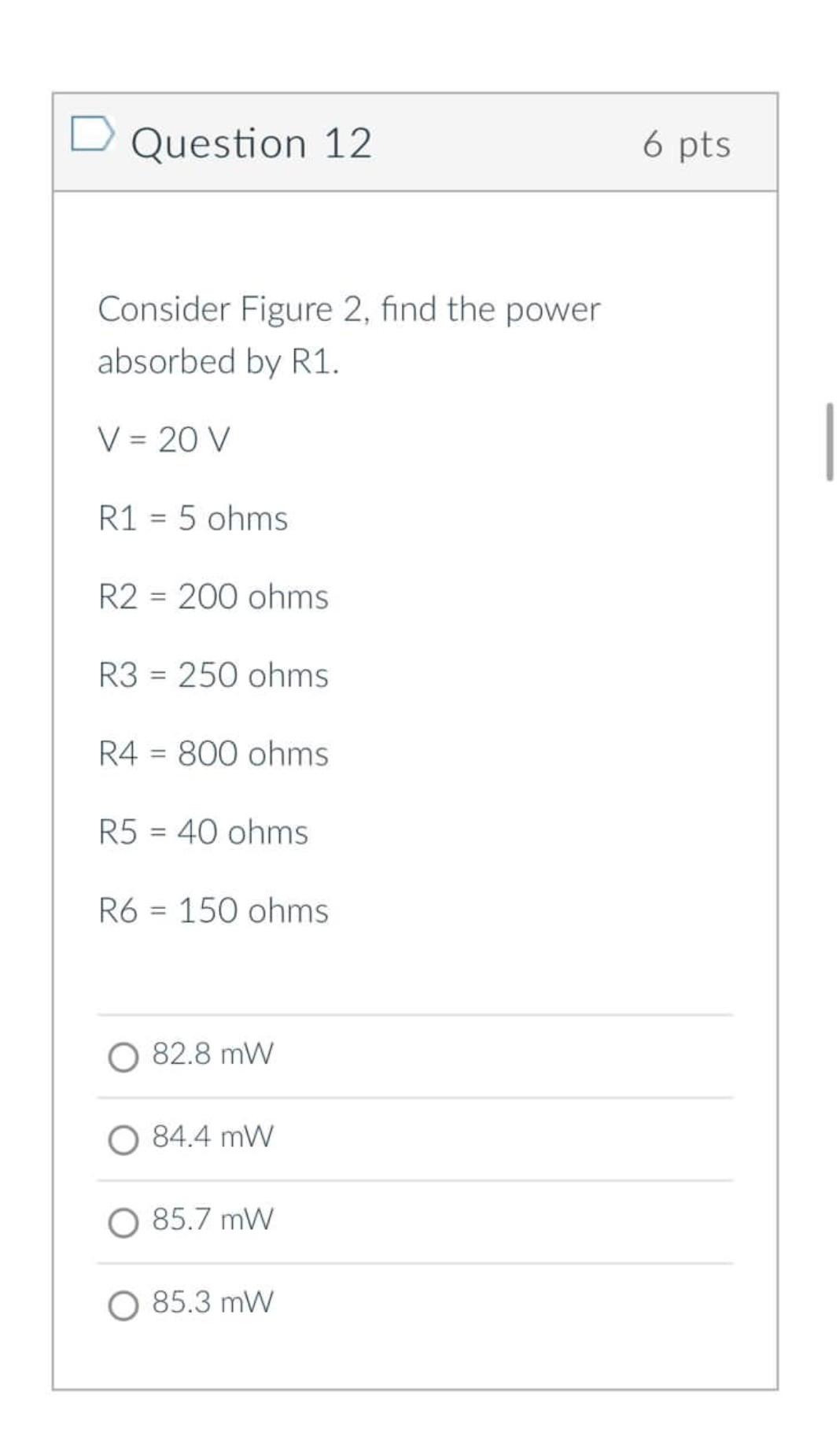Click the 85.7 mW answer text label
The height and width of the screenshot is (1440, 840).
click(x=212, y=1219)
